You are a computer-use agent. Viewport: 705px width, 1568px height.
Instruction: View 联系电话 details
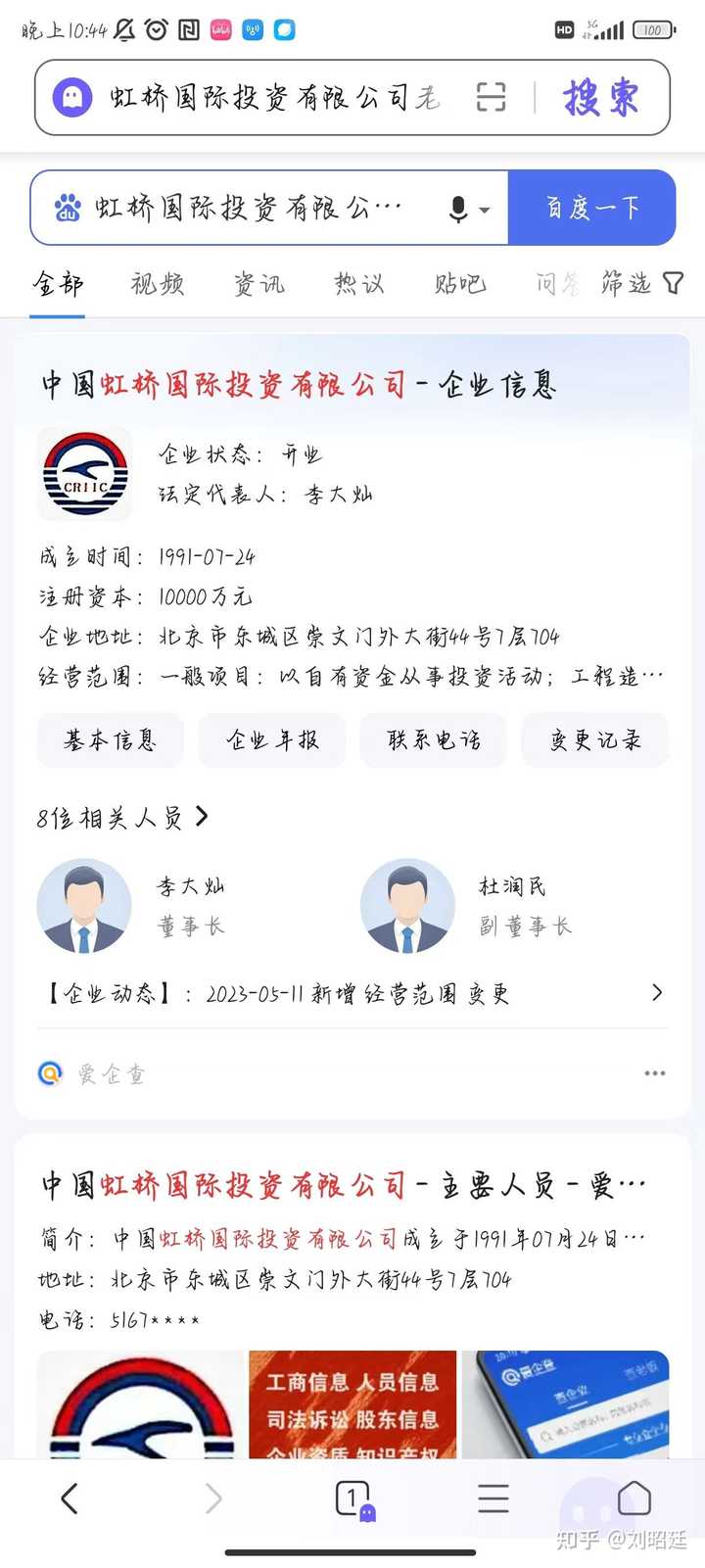click(x=434, y=739)
